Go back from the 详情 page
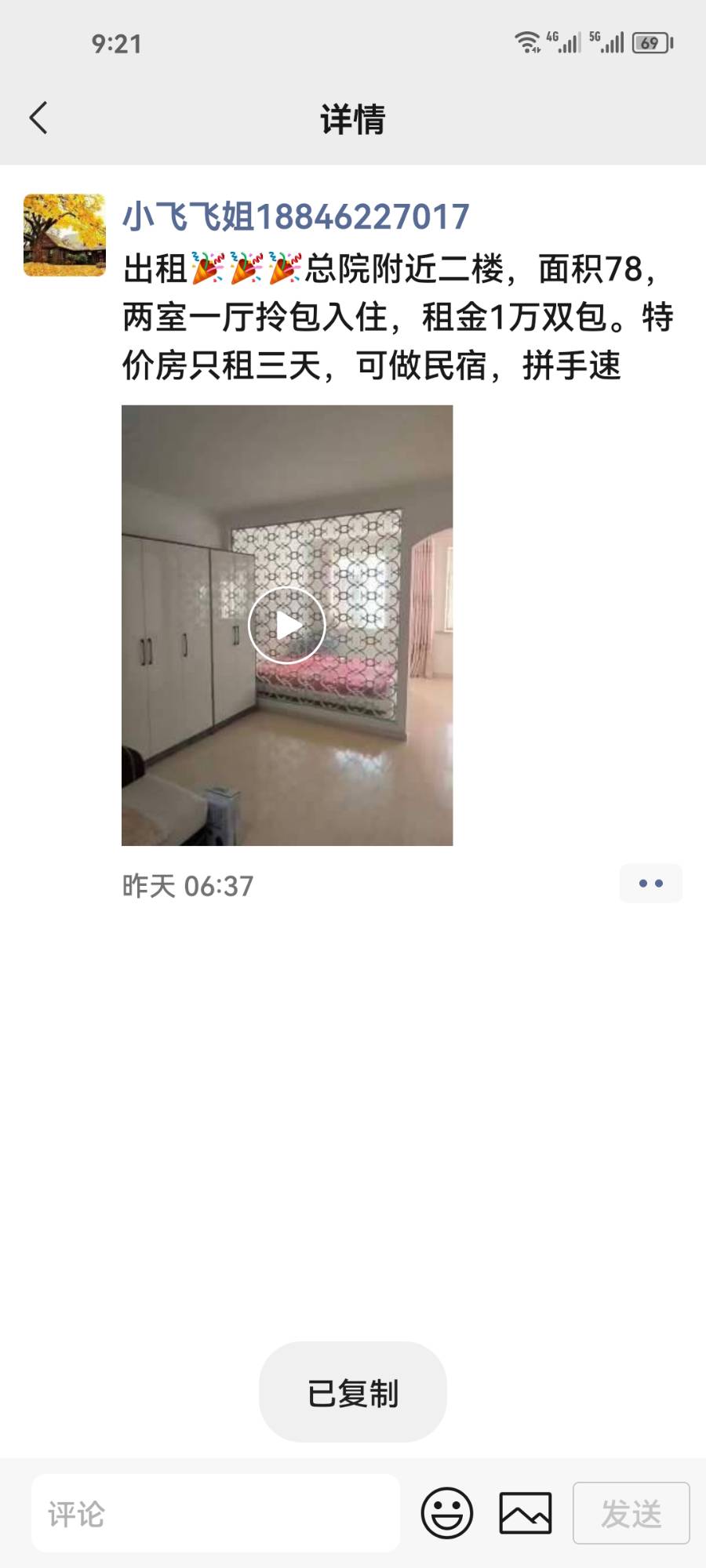 39,118
